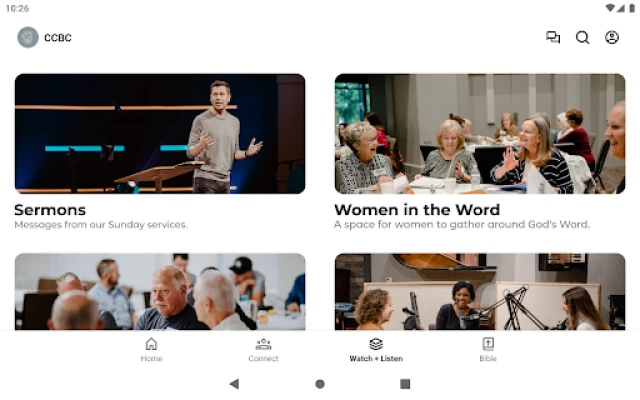
Task: Switch to the Connect tab
Action: tap(263, 349)
